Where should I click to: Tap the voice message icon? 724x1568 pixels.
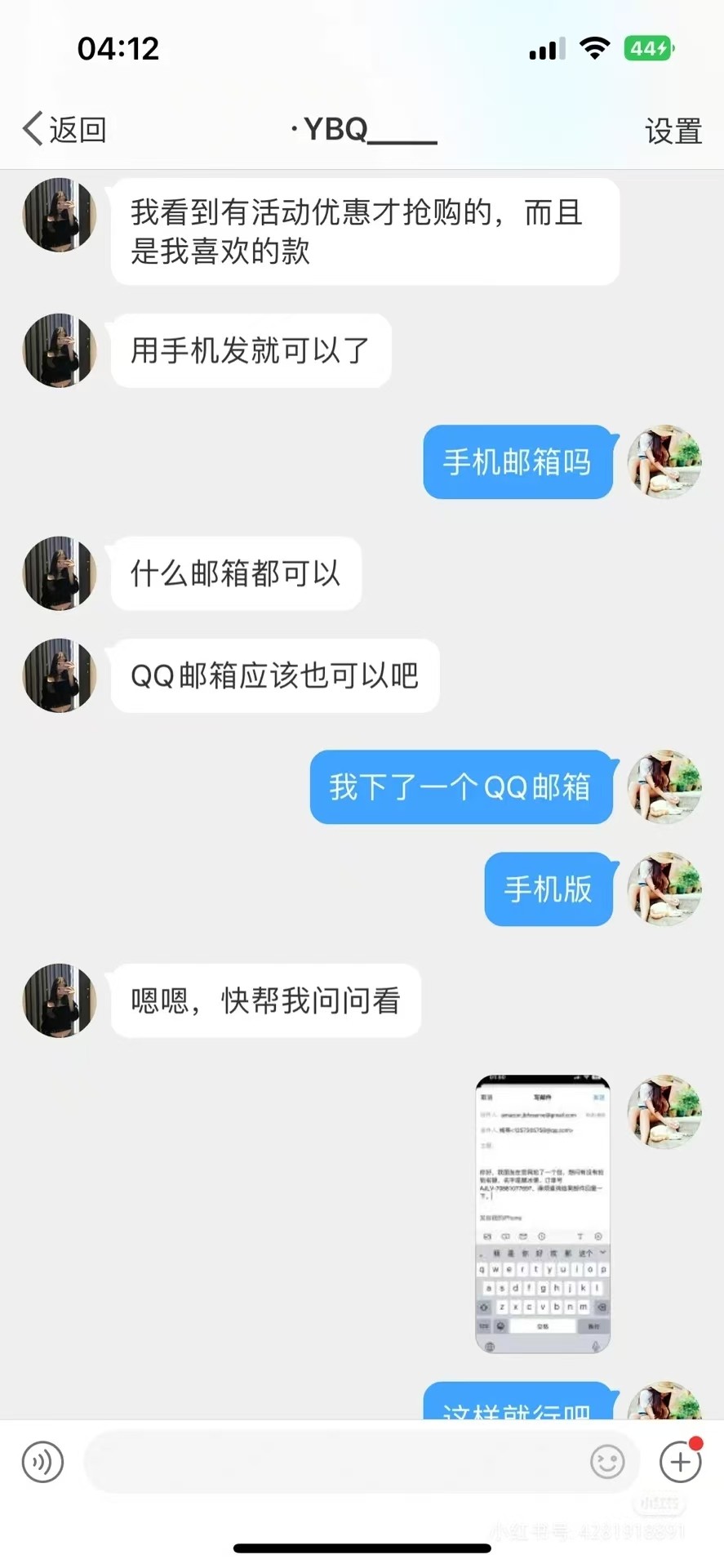[42, 1461]
